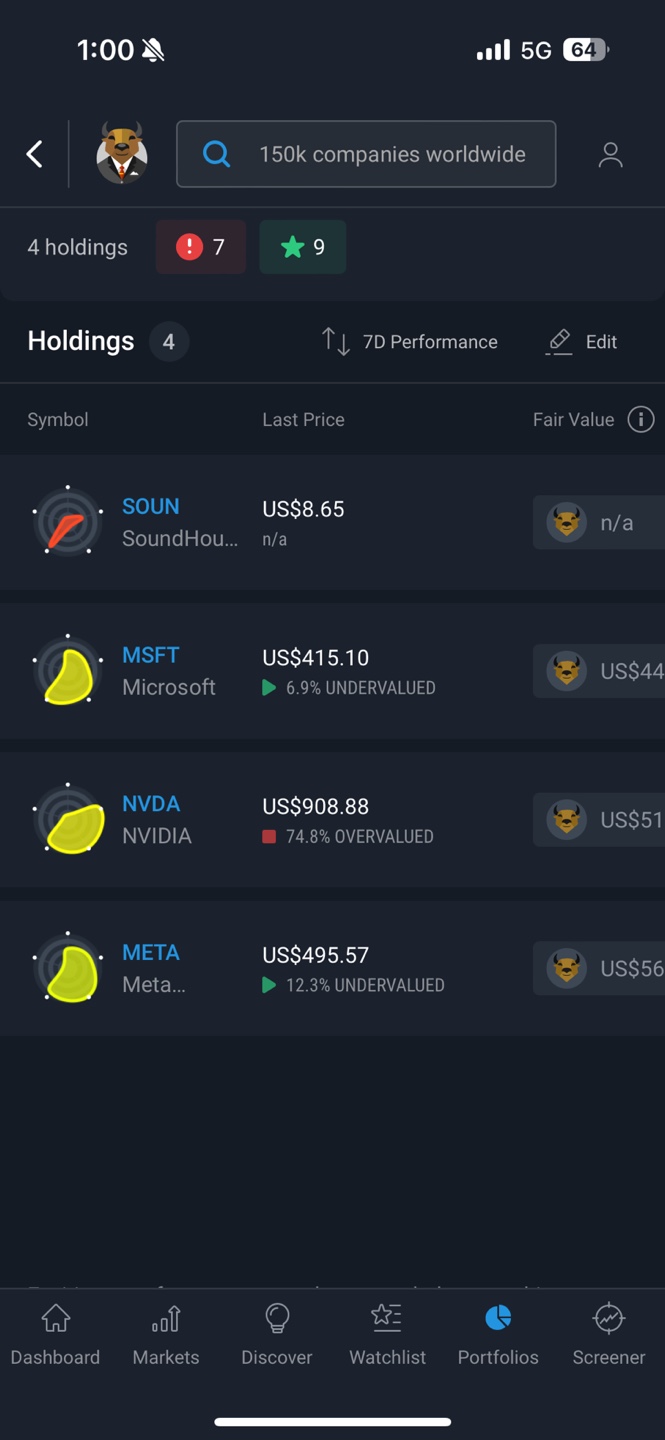Go back using the arrow icon

pyautogui.click(x=34, y=154)
